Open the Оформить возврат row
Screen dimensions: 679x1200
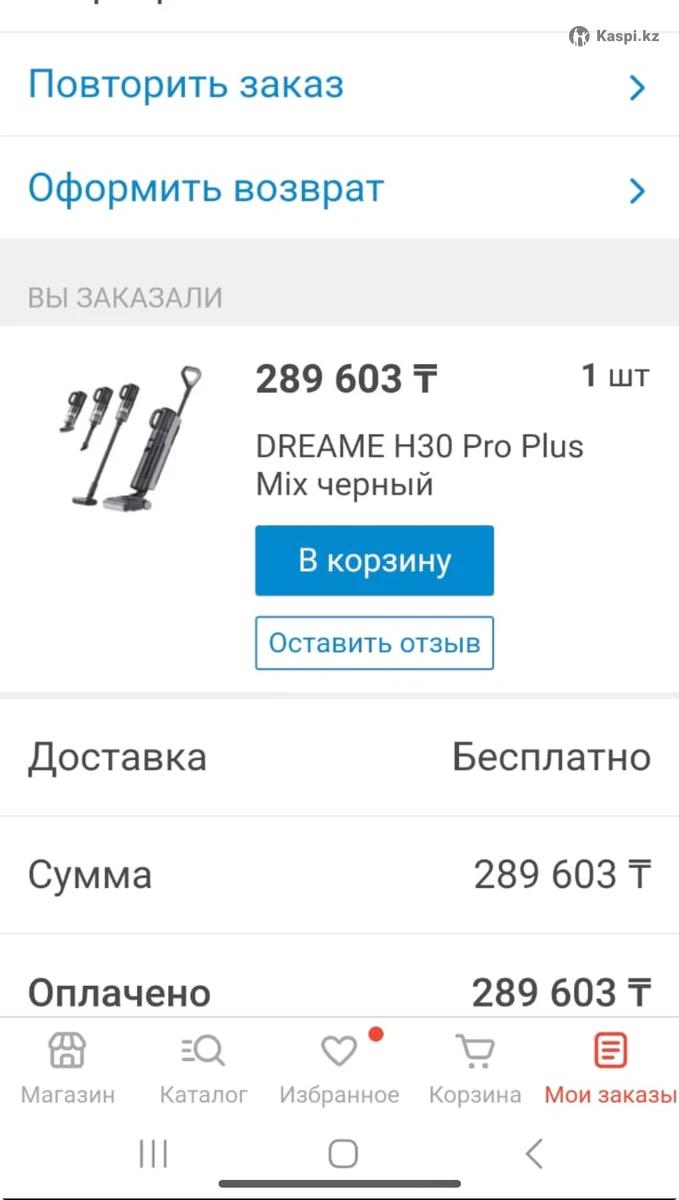click(x=339, y=189)
